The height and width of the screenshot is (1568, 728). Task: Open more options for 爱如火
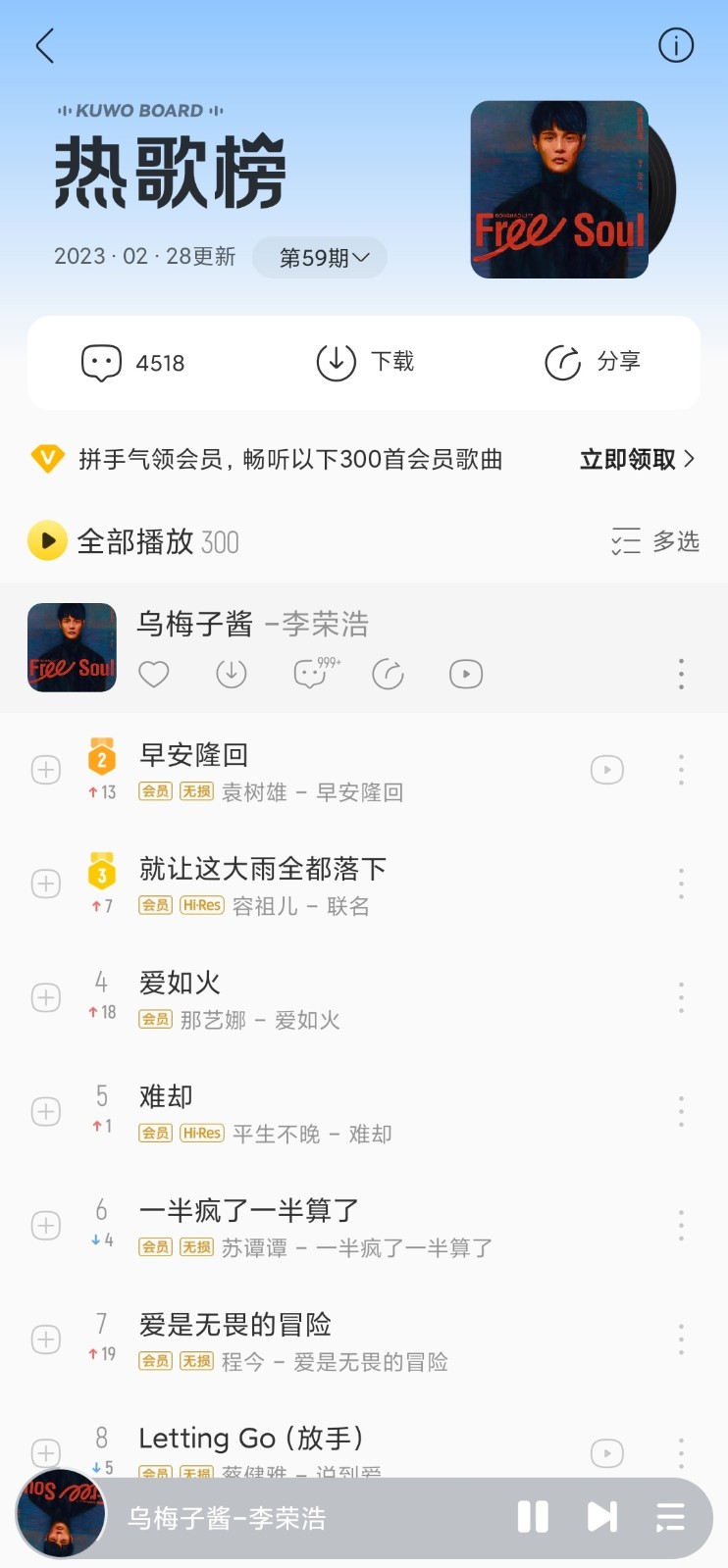(681, 998)
